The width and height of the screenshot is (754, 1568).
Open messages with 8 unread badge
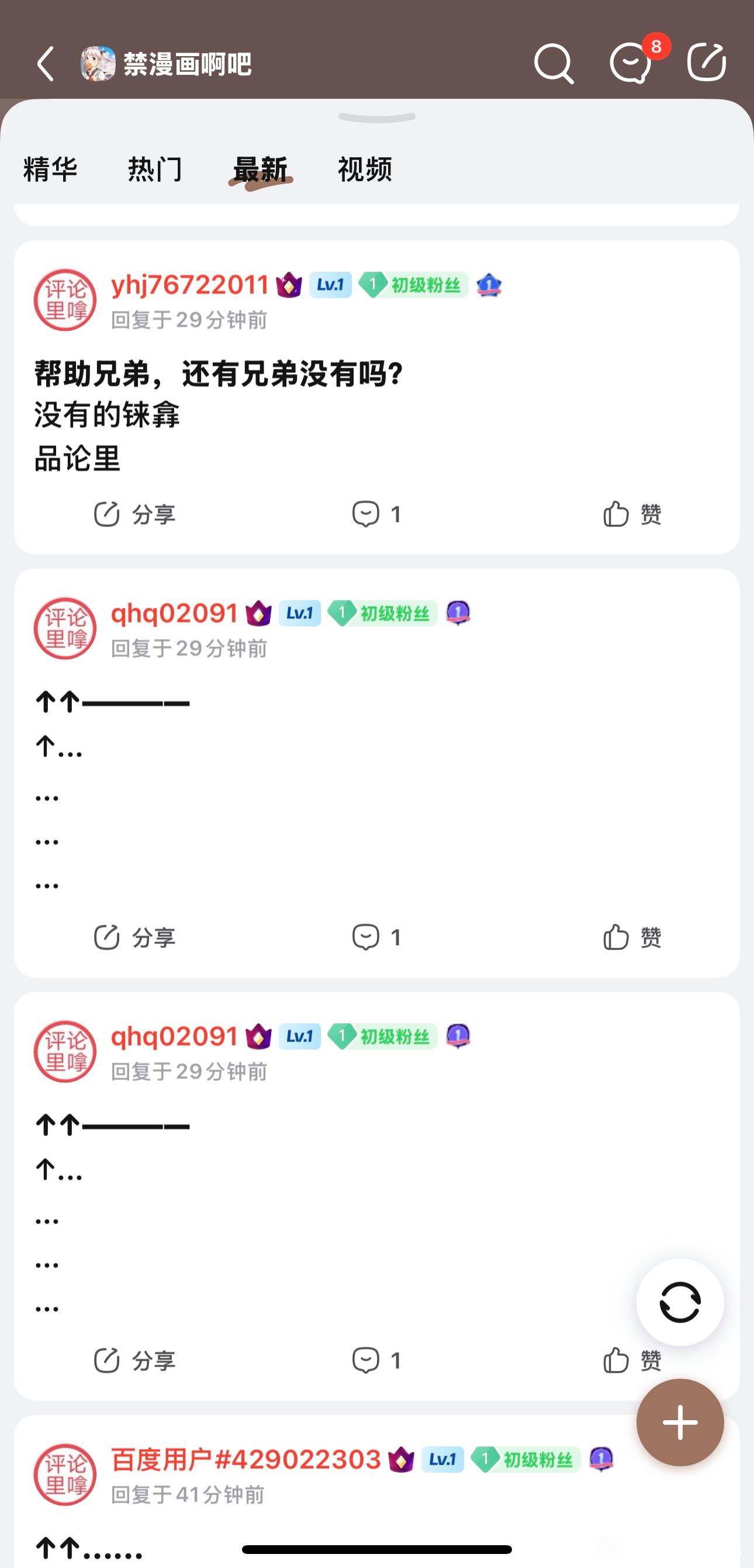[631, 63]
